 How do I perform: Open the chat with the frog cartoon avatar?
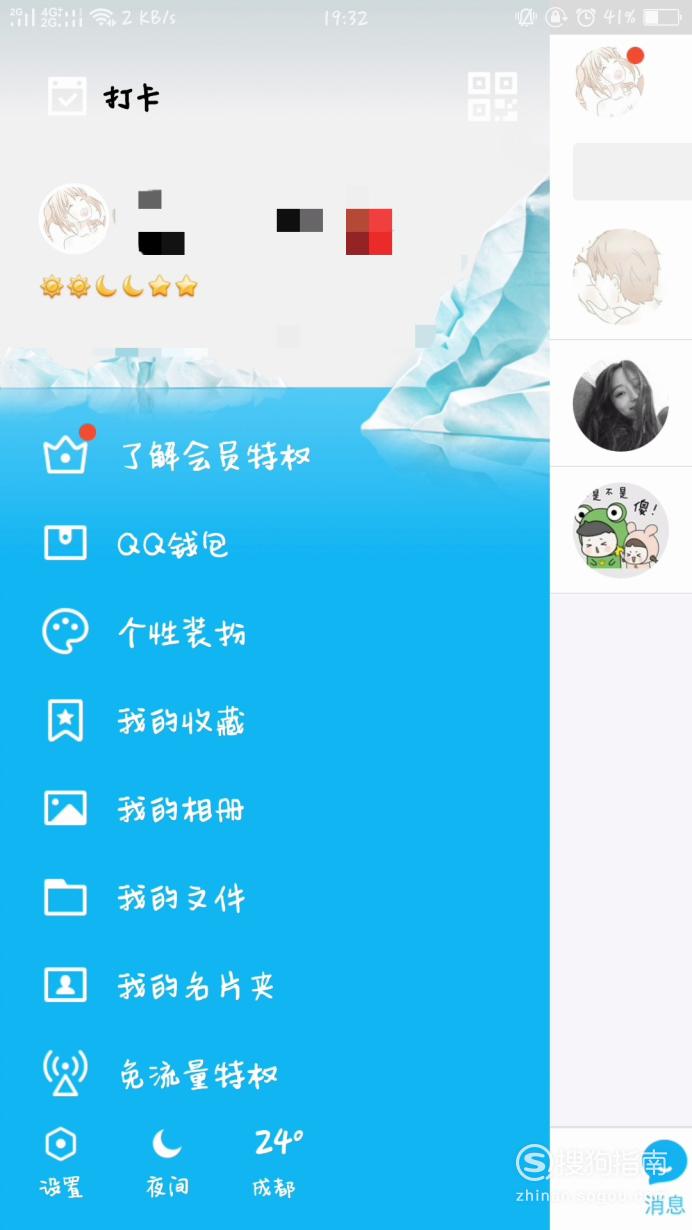tap(621, 530)
